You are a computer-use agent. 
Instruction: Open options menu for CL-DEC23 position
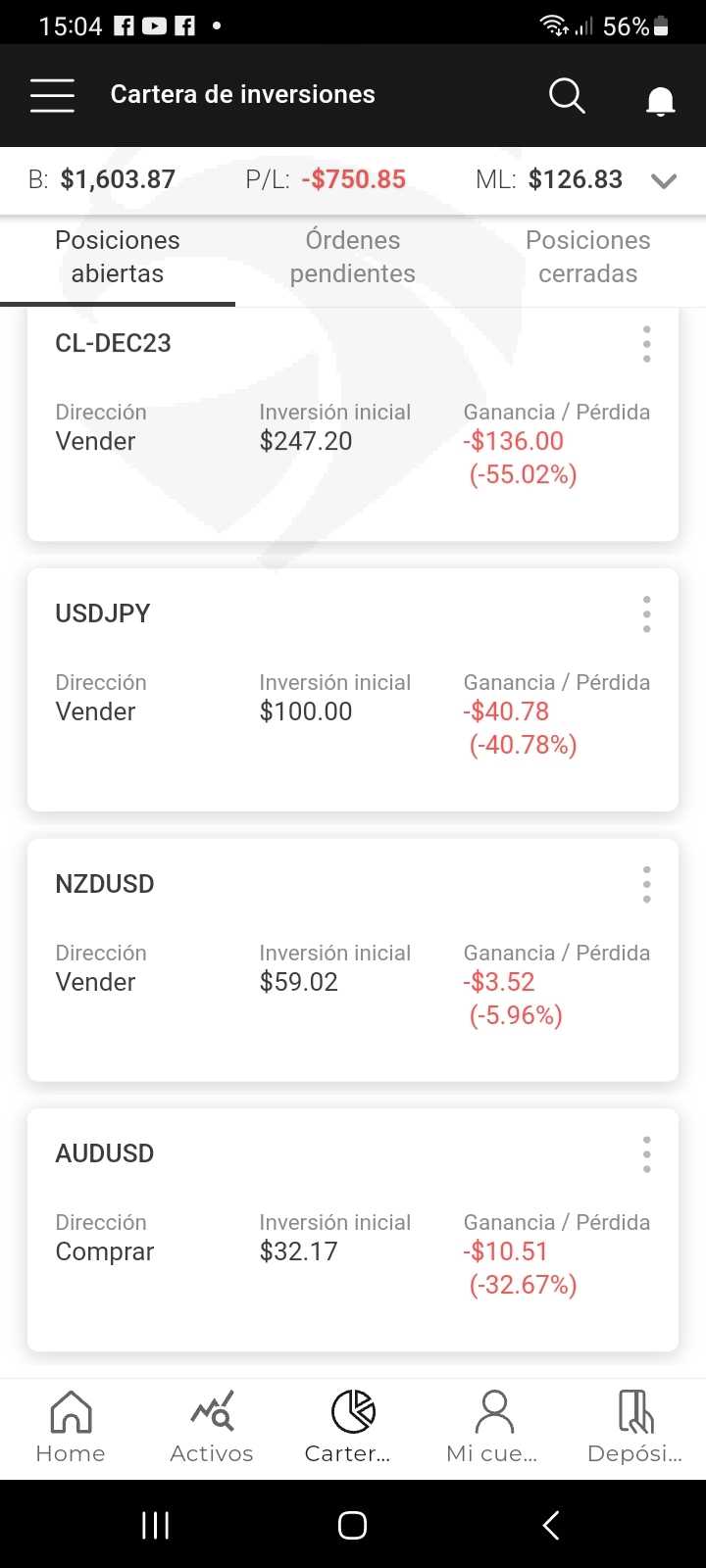pyautogui.click(x=646, y=344)
